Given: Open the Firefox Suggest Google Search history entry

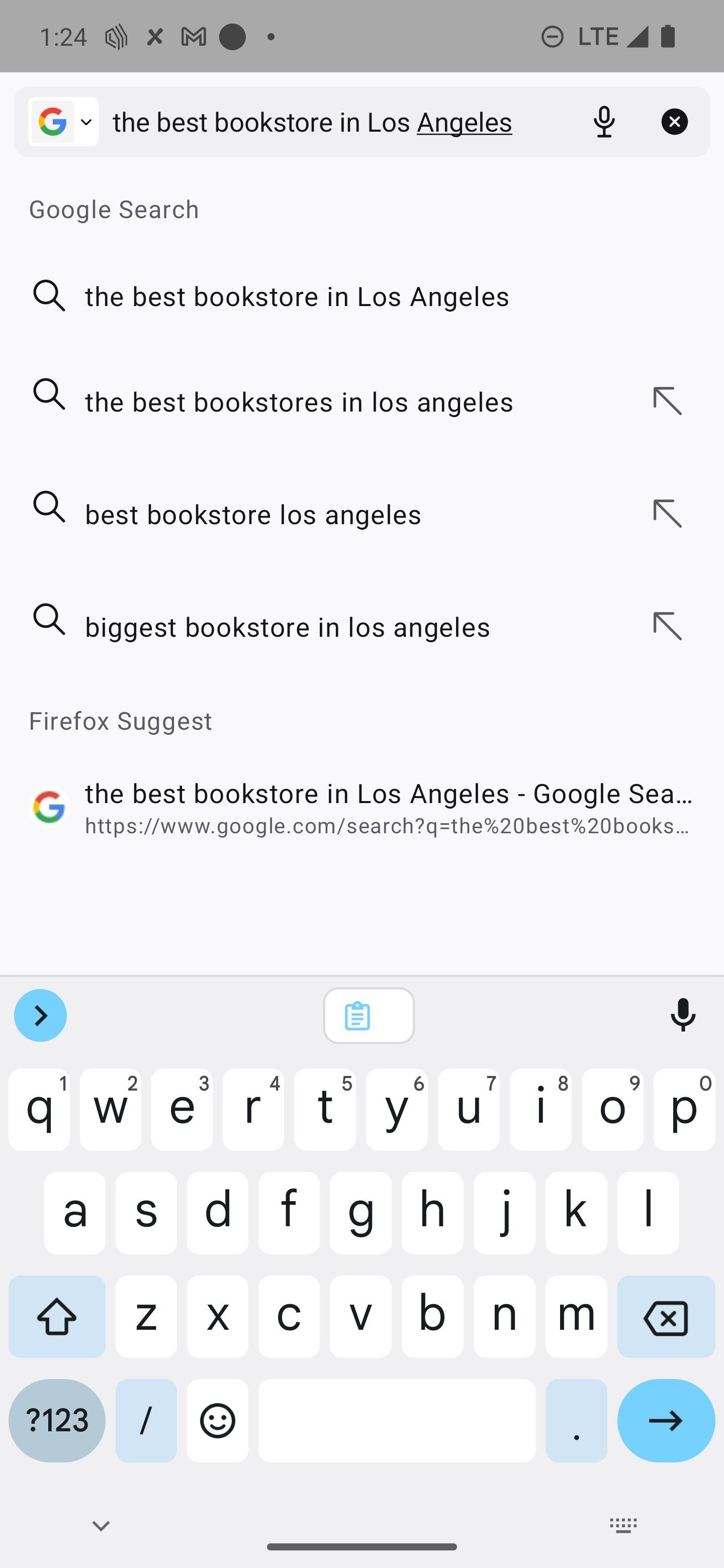Looking at the screenshot, I should (x=361, y=808).
